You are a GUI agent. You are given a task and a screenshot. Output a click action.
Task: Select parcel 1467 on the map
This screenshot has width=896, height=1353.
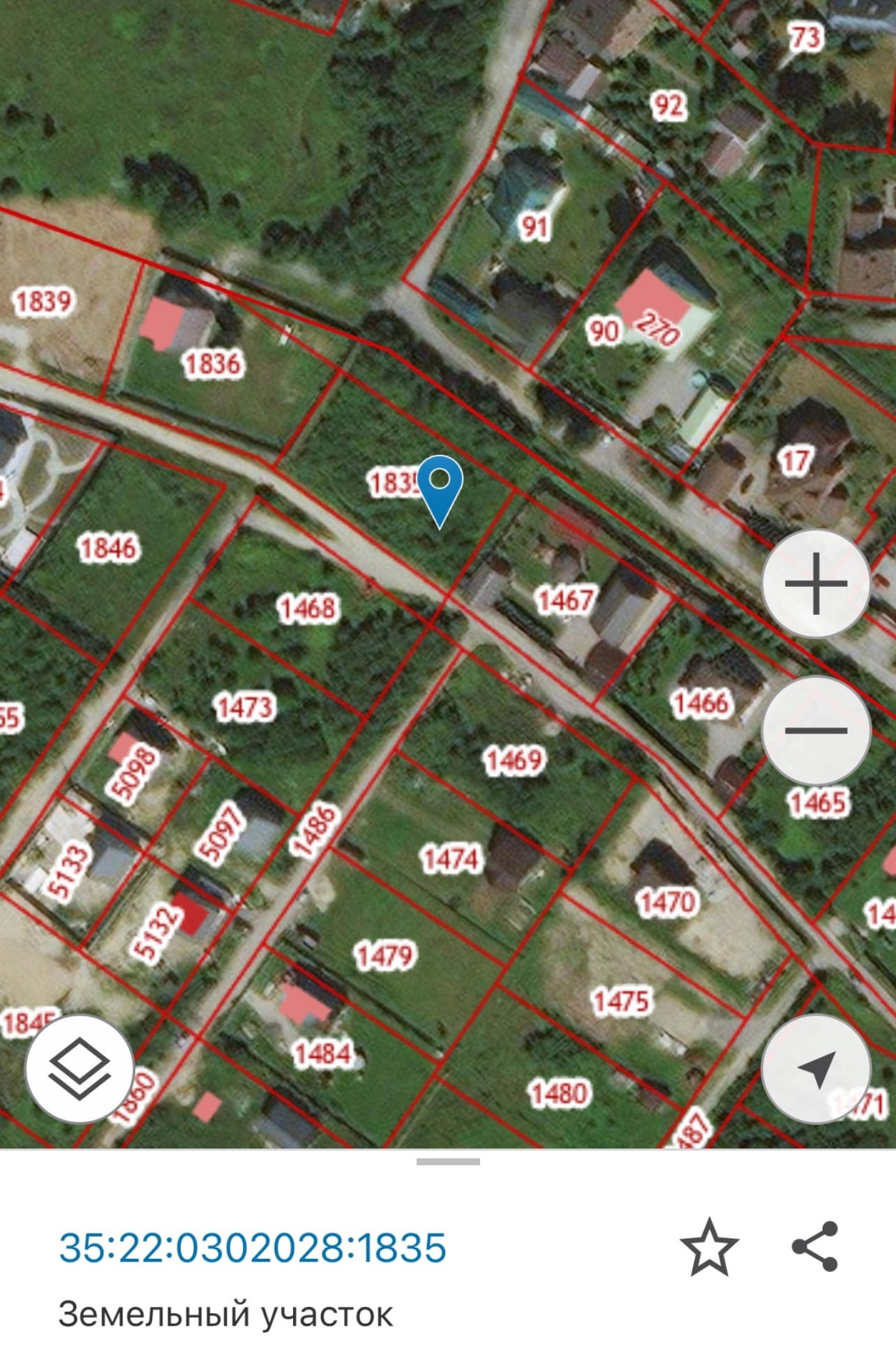click(565, 600)
